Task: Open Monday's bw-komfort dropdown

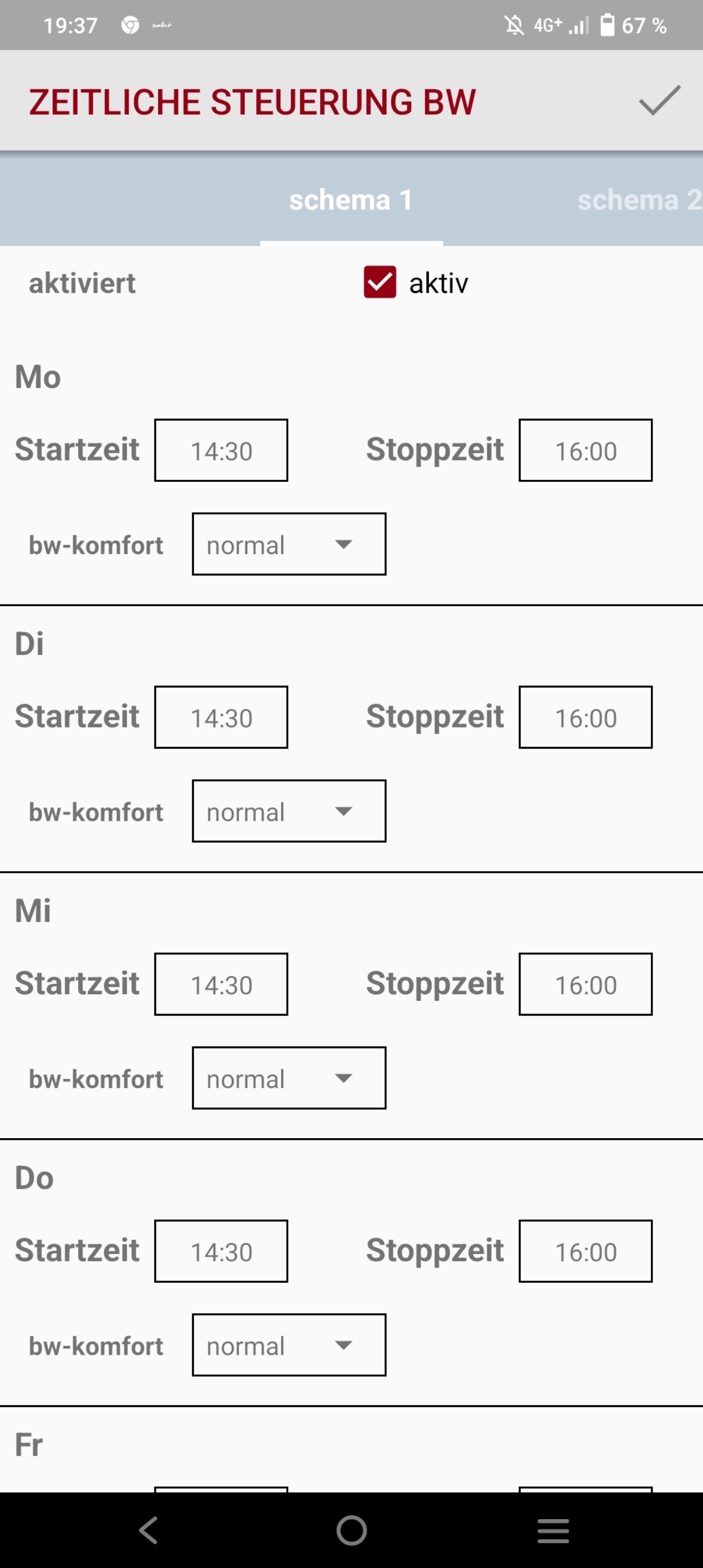Action: coord(289,544)
